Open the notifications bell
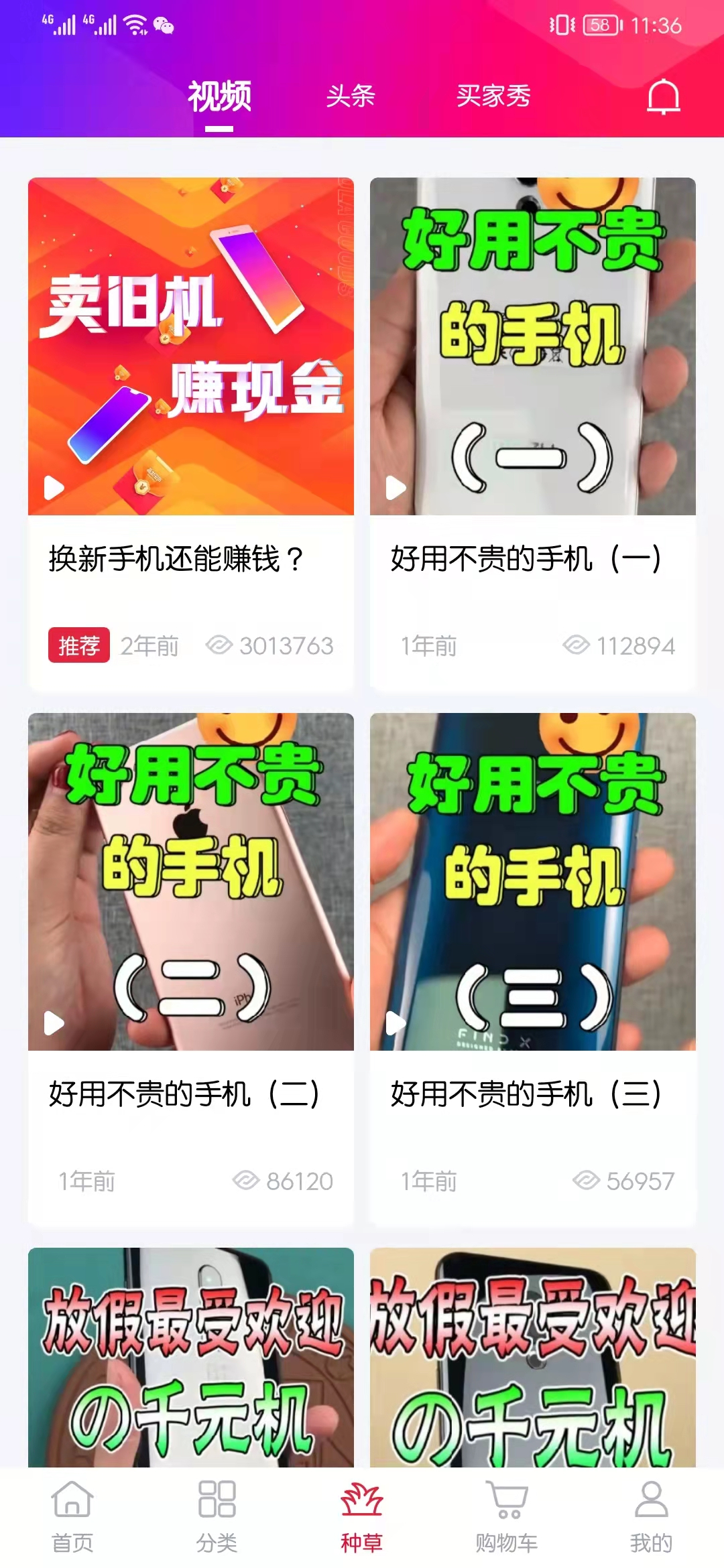 [663, 97]
